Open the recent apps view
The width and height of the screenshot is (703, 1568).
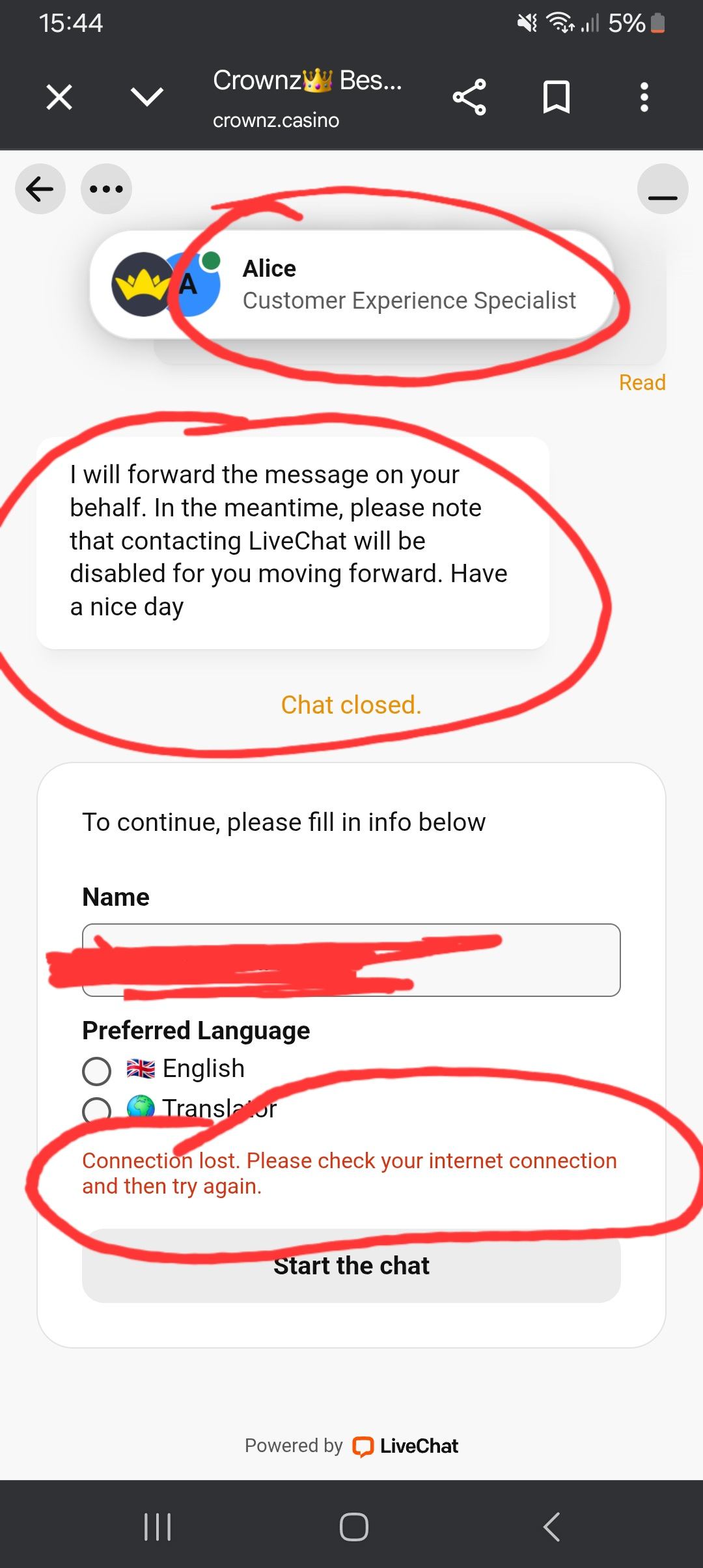pos(157,1526)
